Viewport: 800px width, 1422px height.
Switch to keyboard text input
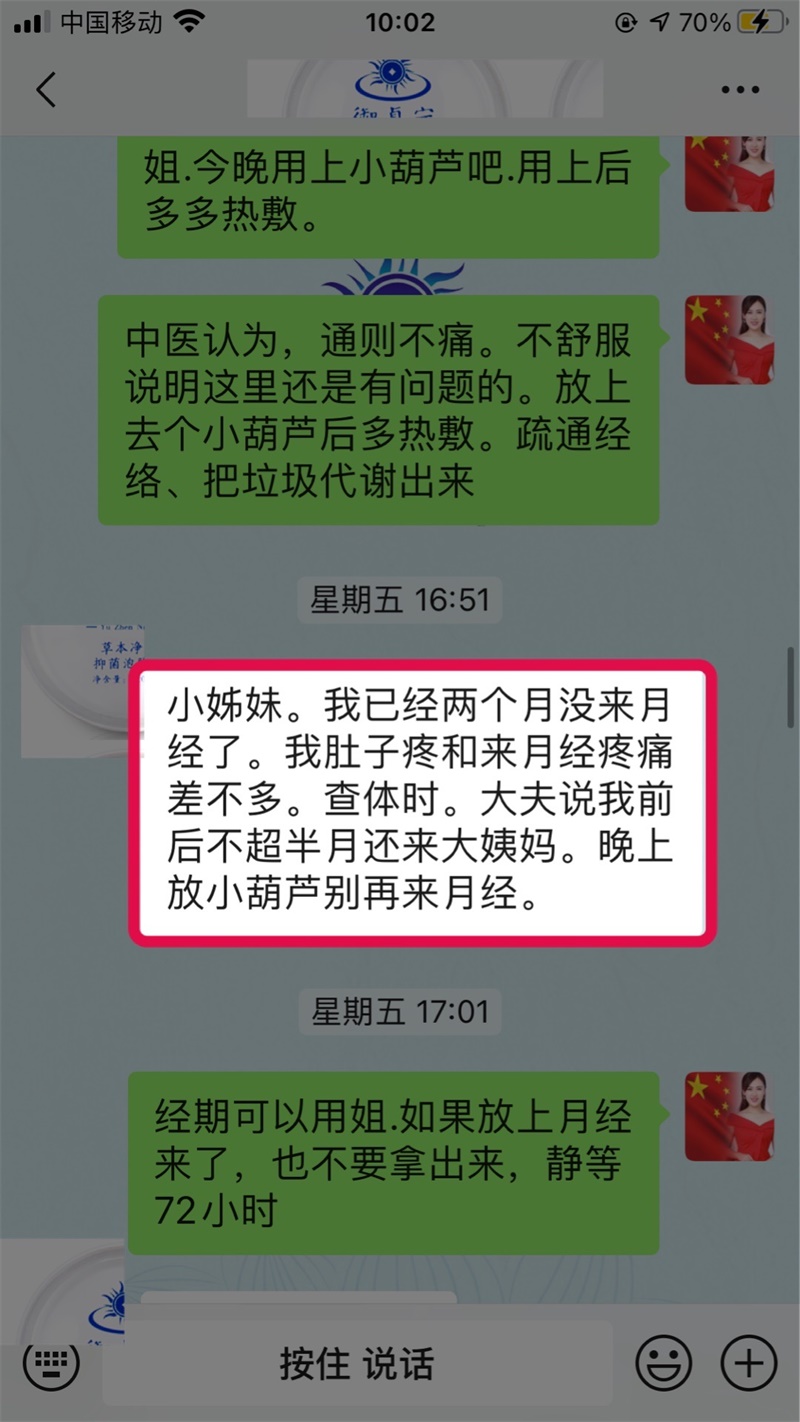pos(51,1362)
